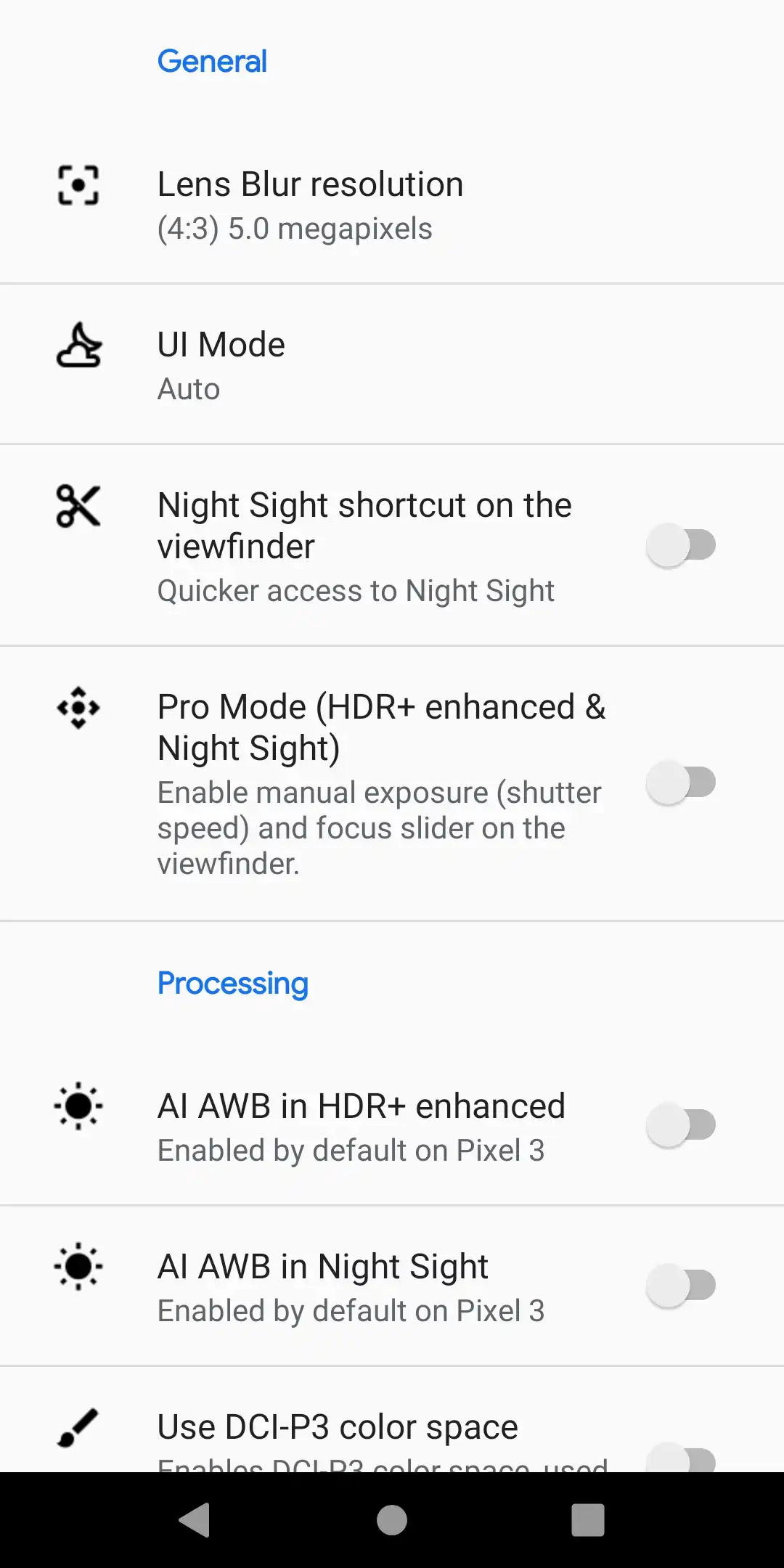Enable AI AWB in HDR+ enhanced
The height and width of the screenshot is (1568, 784).
(x=680, y=1125)
